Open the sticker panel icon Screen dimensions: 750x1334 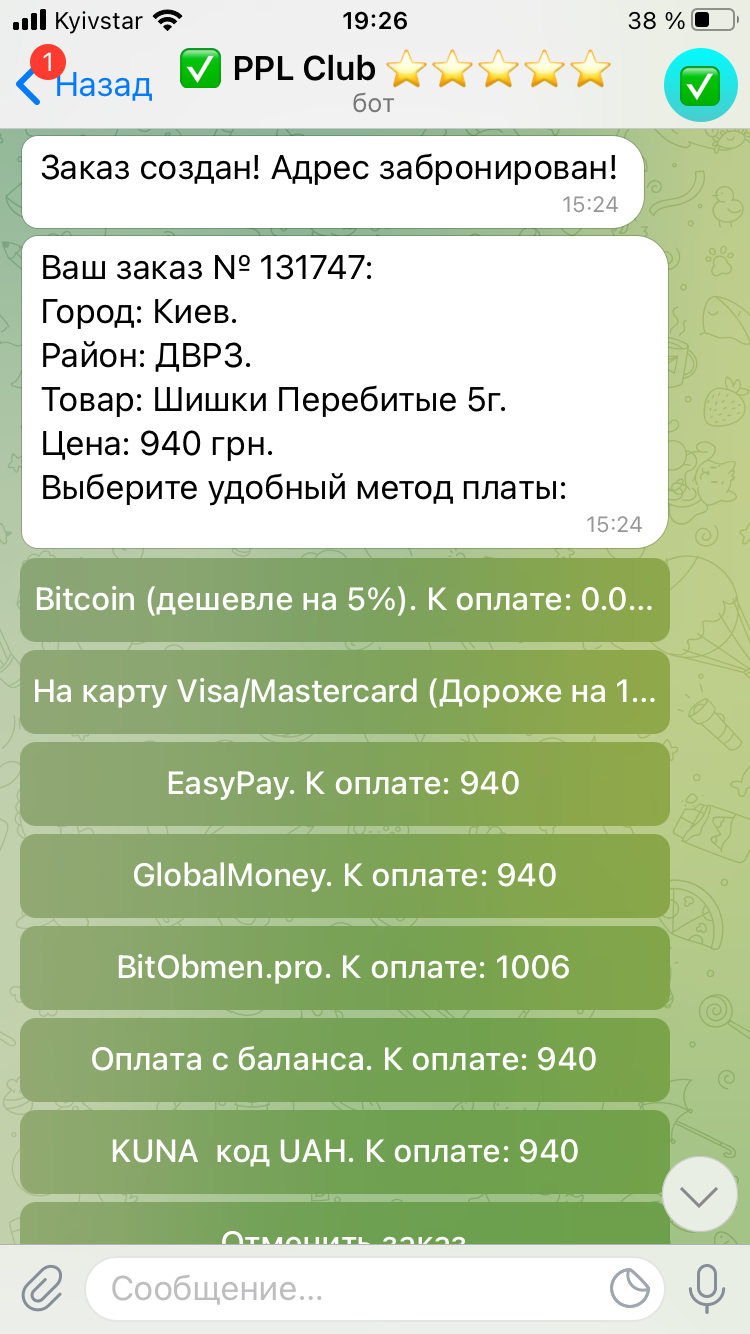[631, 1289]
